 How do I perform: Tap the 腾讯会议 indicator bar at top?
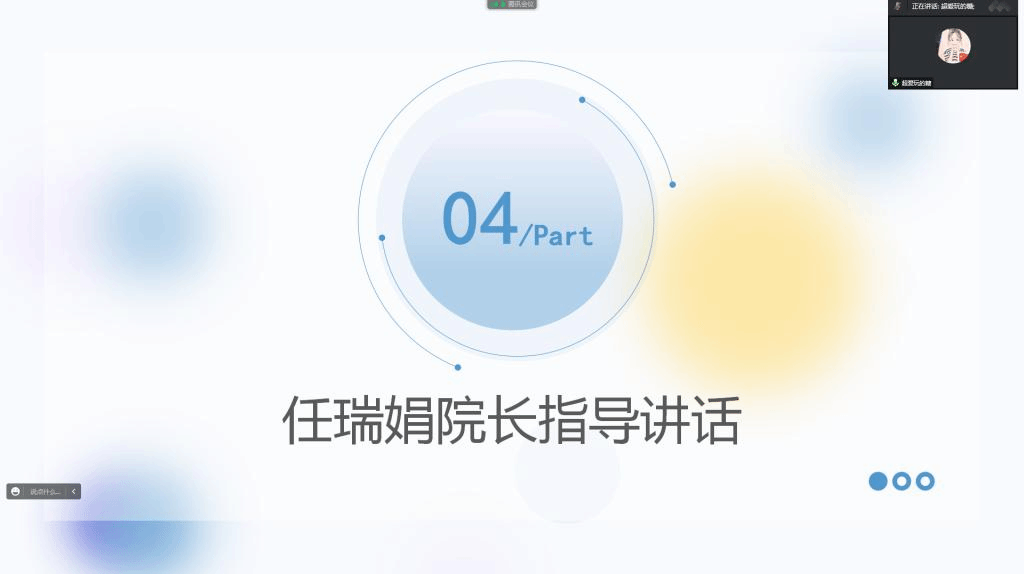coord(512,5)
